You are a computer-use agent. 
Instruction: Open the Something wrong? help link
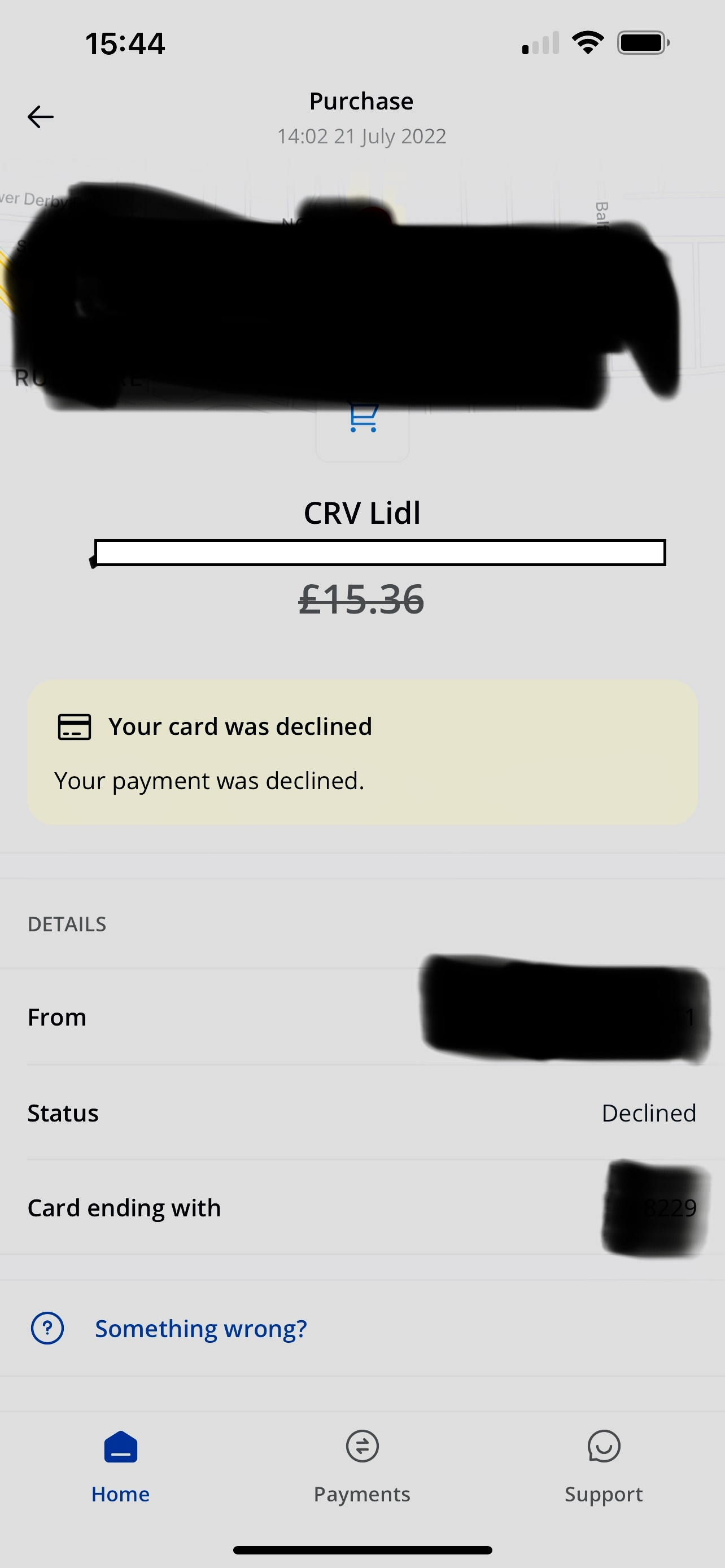click(x=200, y=1329)
